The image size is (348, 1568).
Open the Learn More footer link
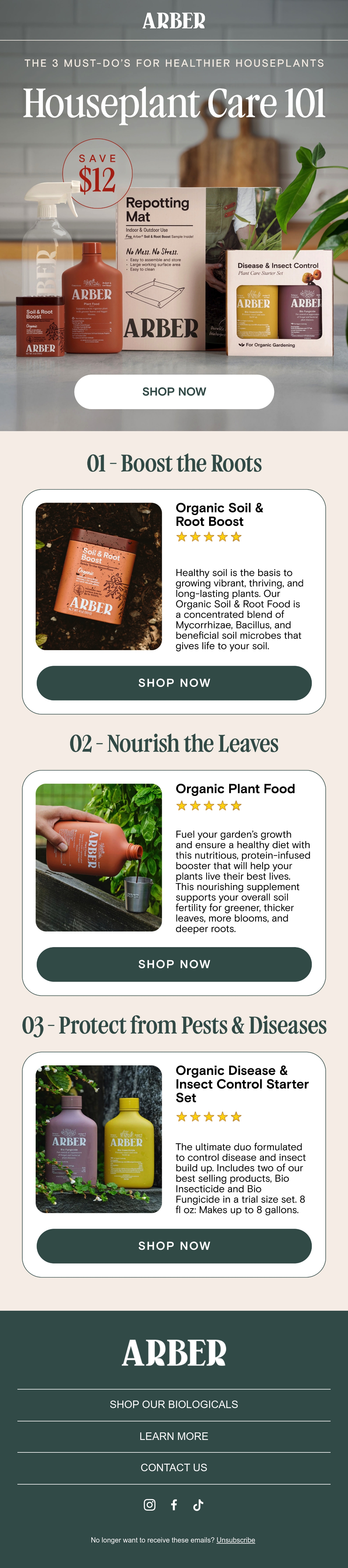174,1436
